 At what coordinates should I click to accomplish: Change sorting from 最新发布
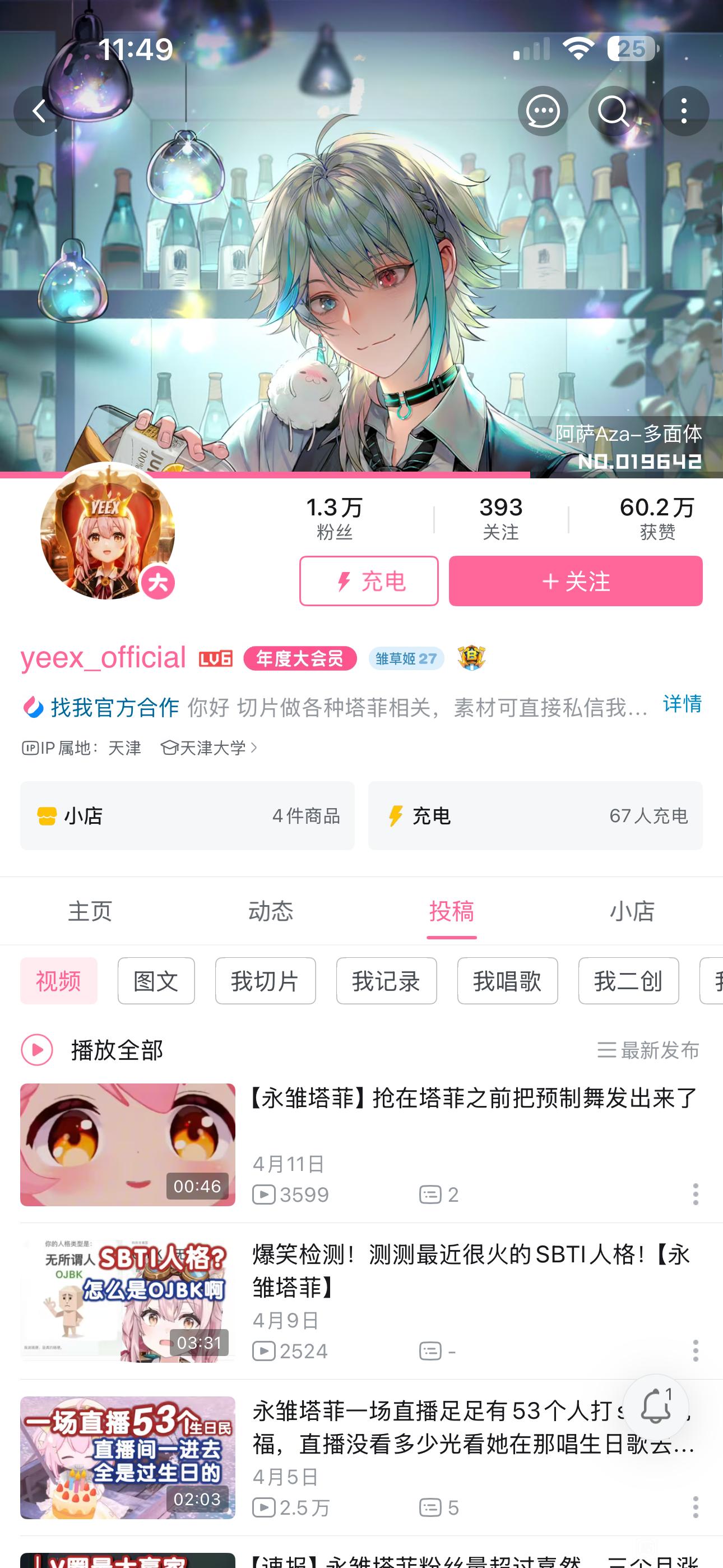click(x=647, y=1050)
